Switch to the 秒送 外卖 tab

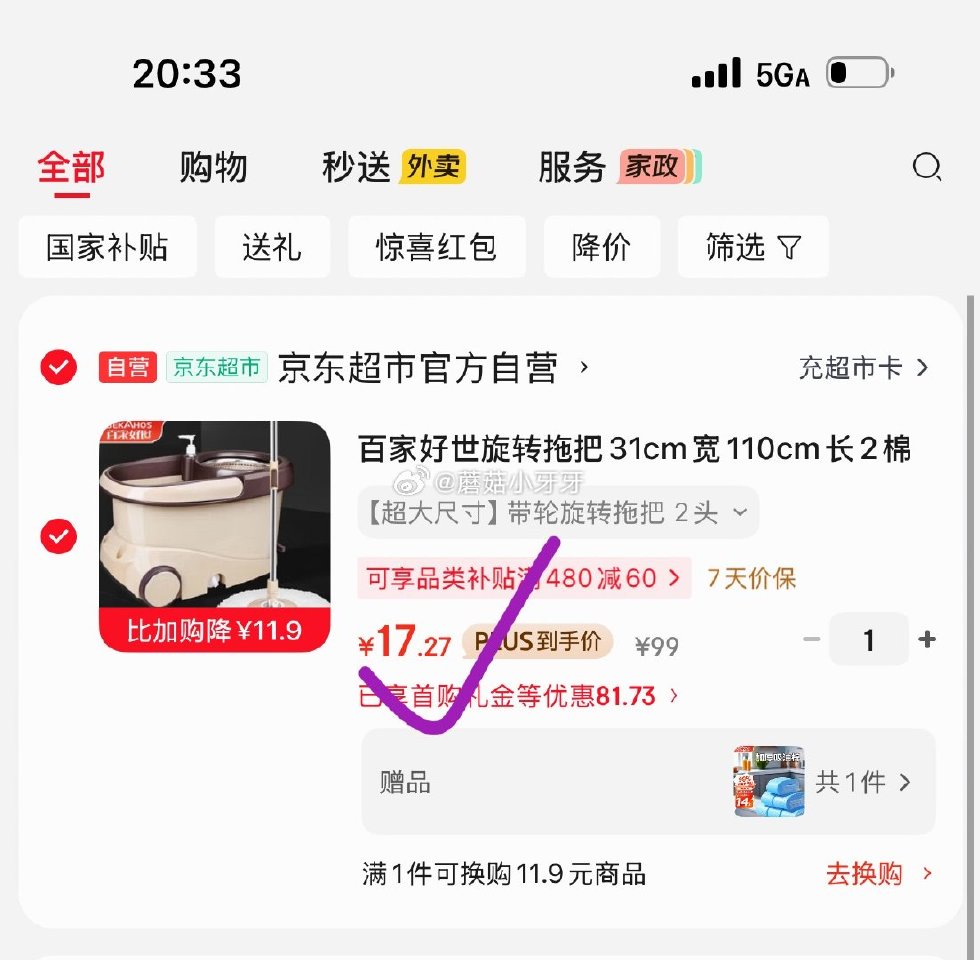click(x=393, y=167)
